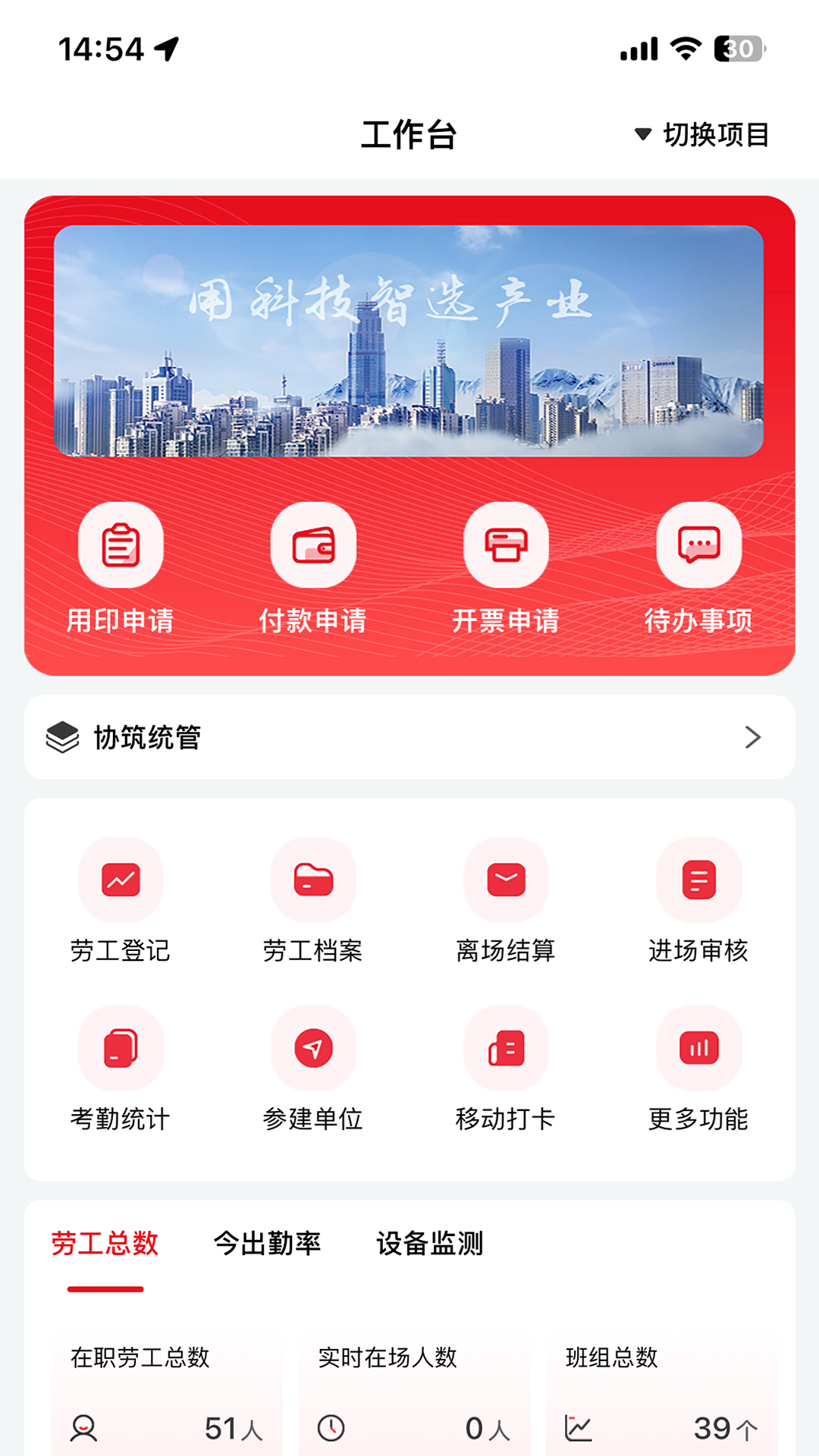Screen dimensions: 819x1456
Task: Switch to the 今出勤率 tab
Action: 267,1244
